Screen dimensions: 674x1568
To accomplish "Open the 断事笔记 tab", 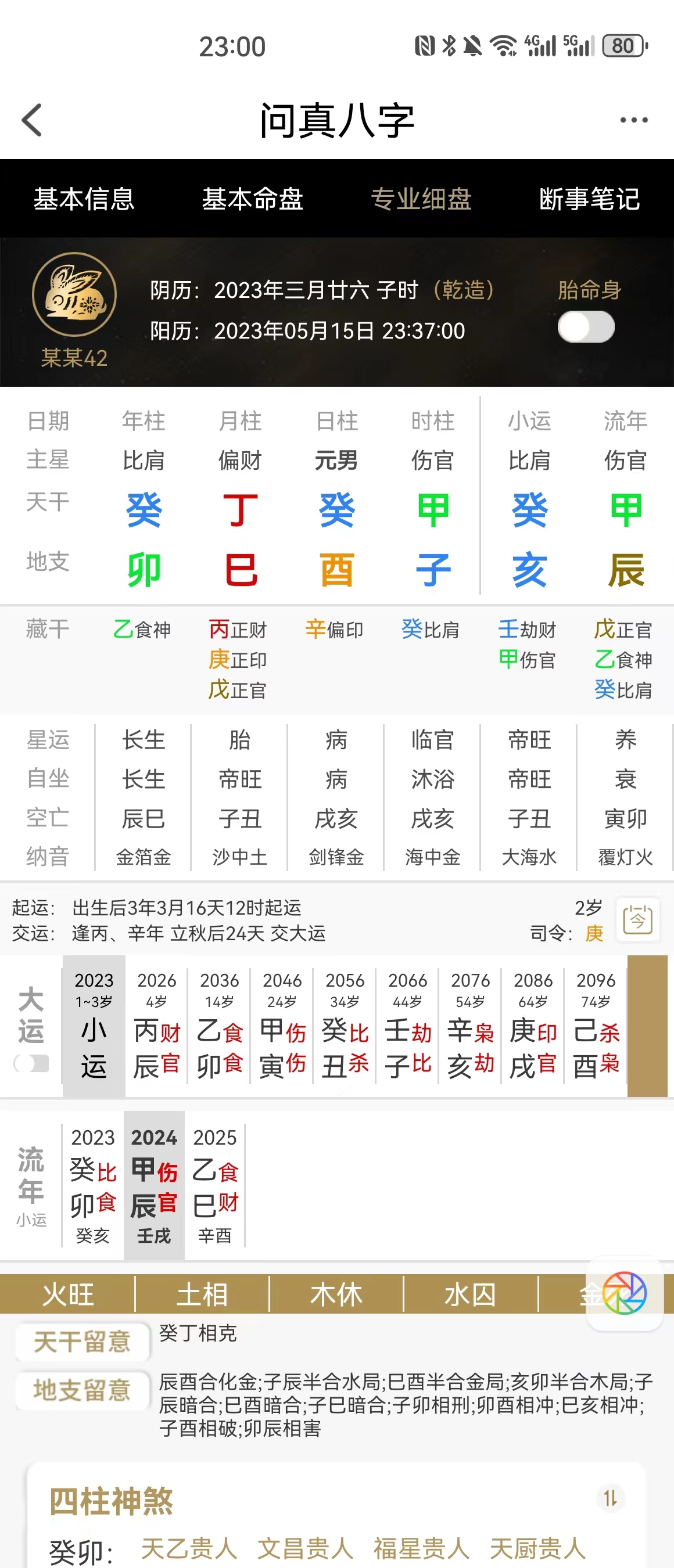I will (589, 199).
